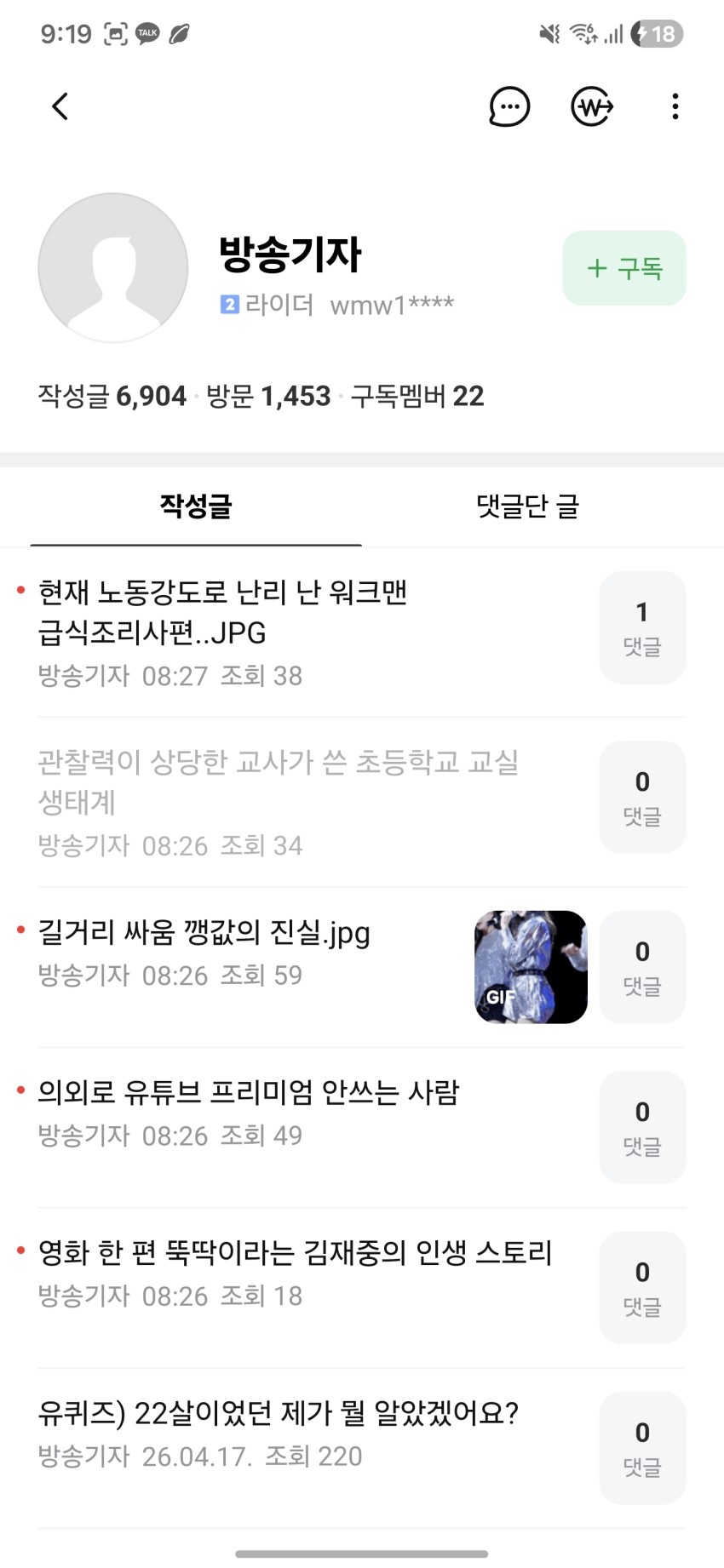
Task: Open the 유퀴즈 22살이었던 post
Action: [x=278, y=1414]
